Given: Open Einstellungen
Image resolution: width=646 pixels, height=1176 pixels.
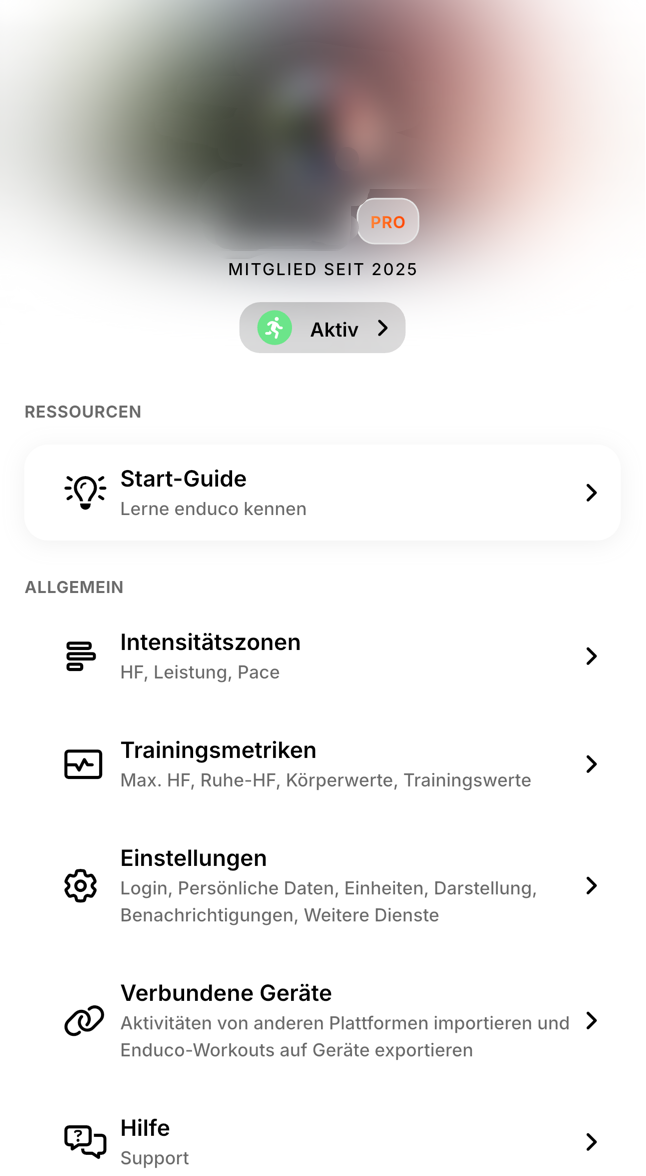Looking at the screenshot, I should click(322, 886).
